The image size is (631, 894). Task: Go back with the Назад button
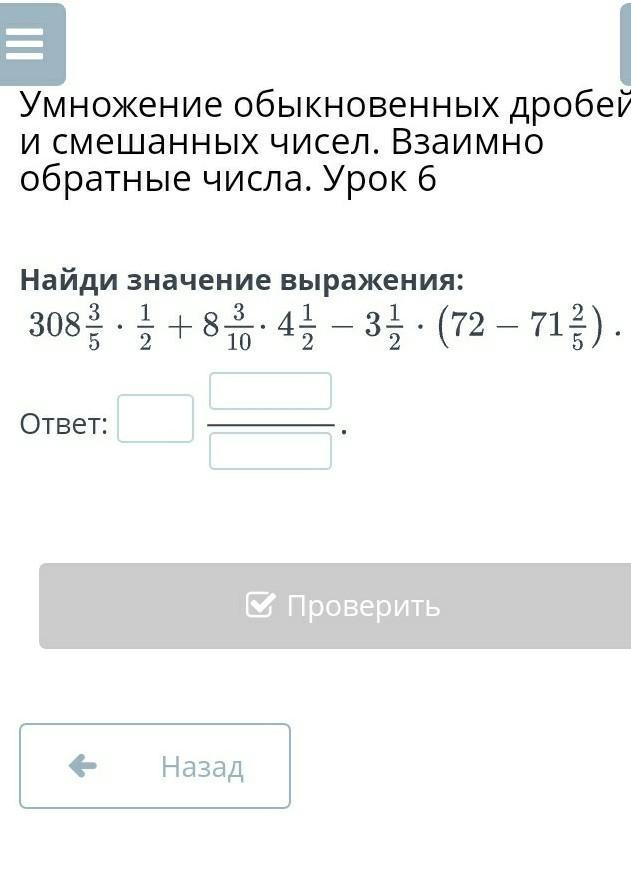pyautogui.click(x=155, y=766)
